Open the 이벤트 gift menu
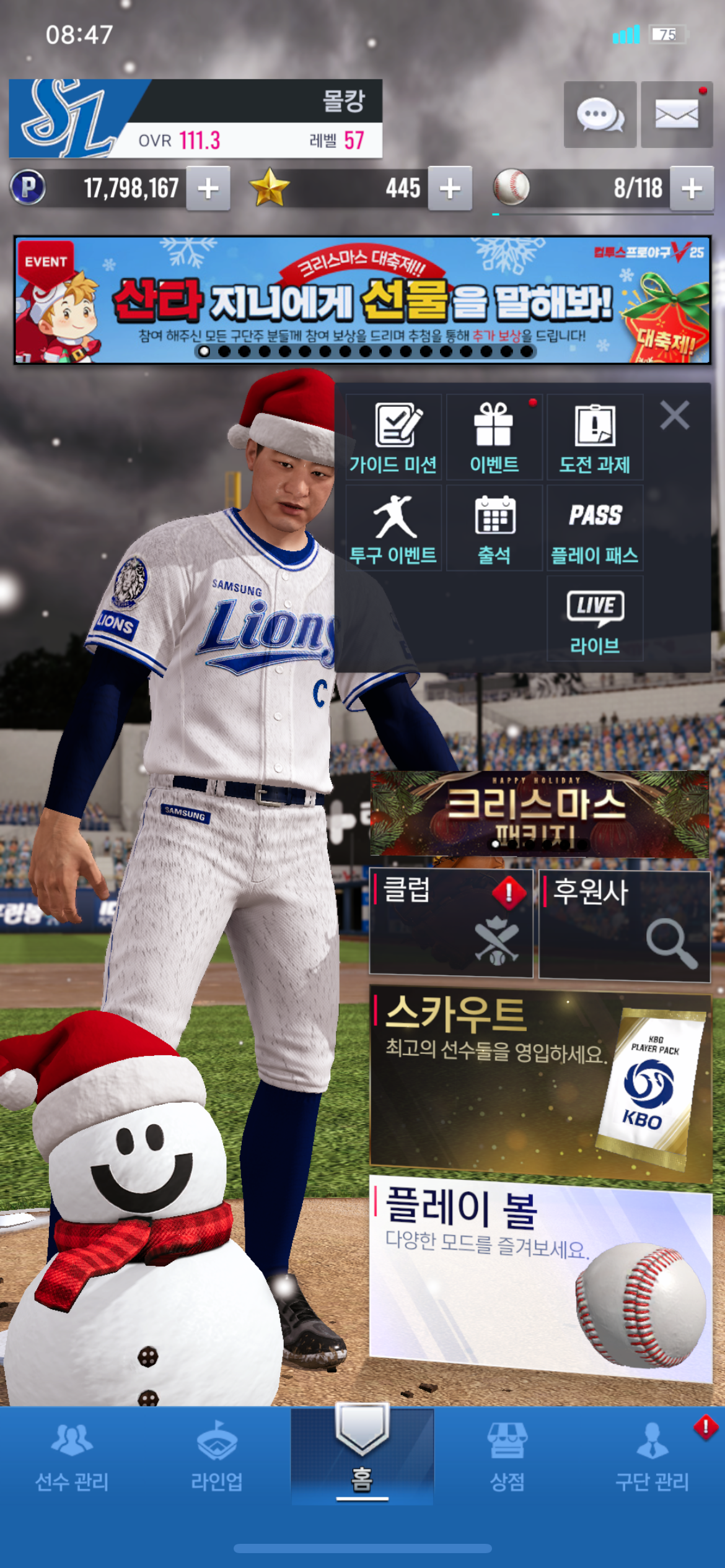Screen dimensions: 725x1568 click(494, 437)
